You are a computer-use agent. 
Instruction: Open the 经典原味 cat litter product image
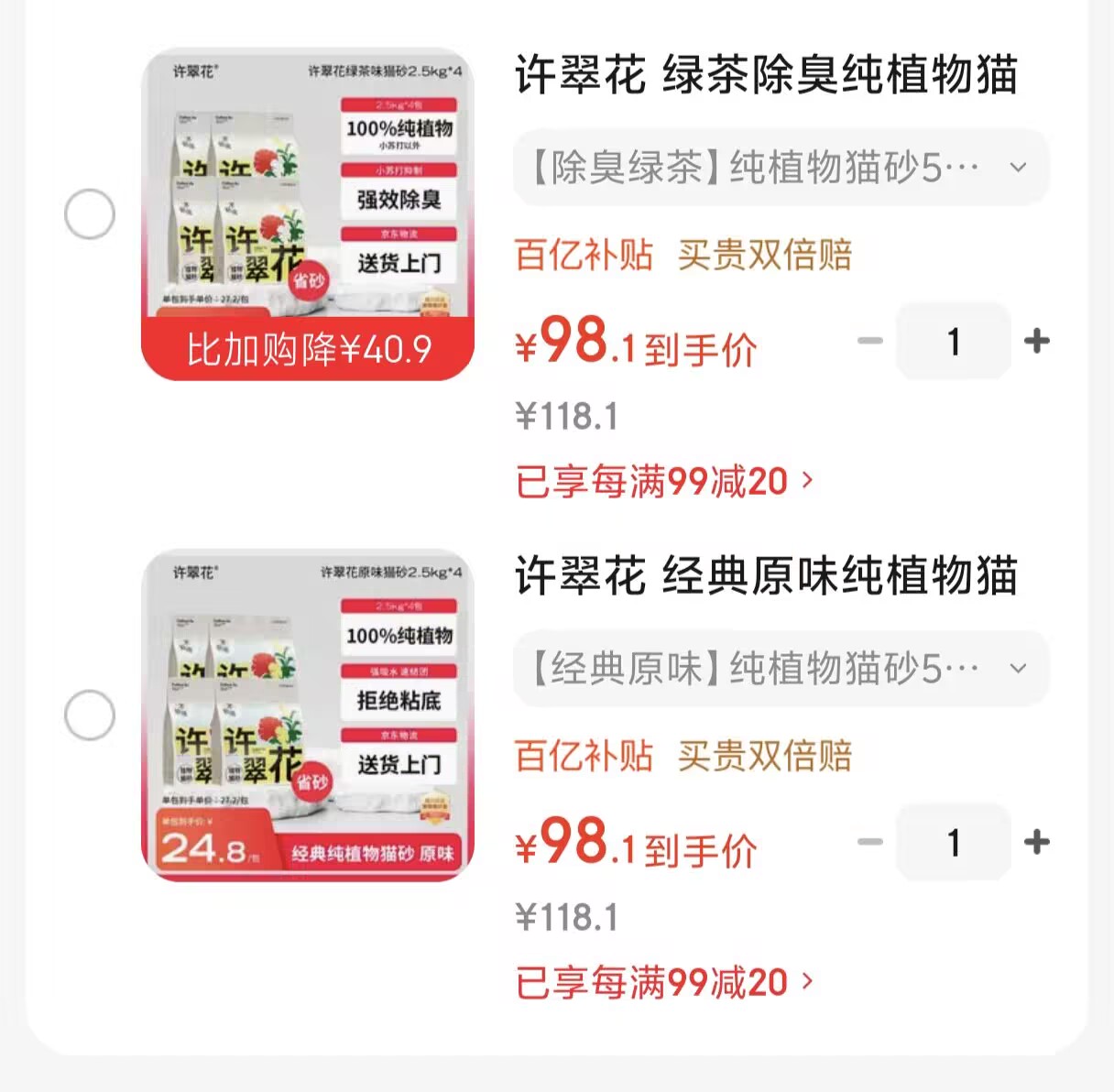coord(308,715)
